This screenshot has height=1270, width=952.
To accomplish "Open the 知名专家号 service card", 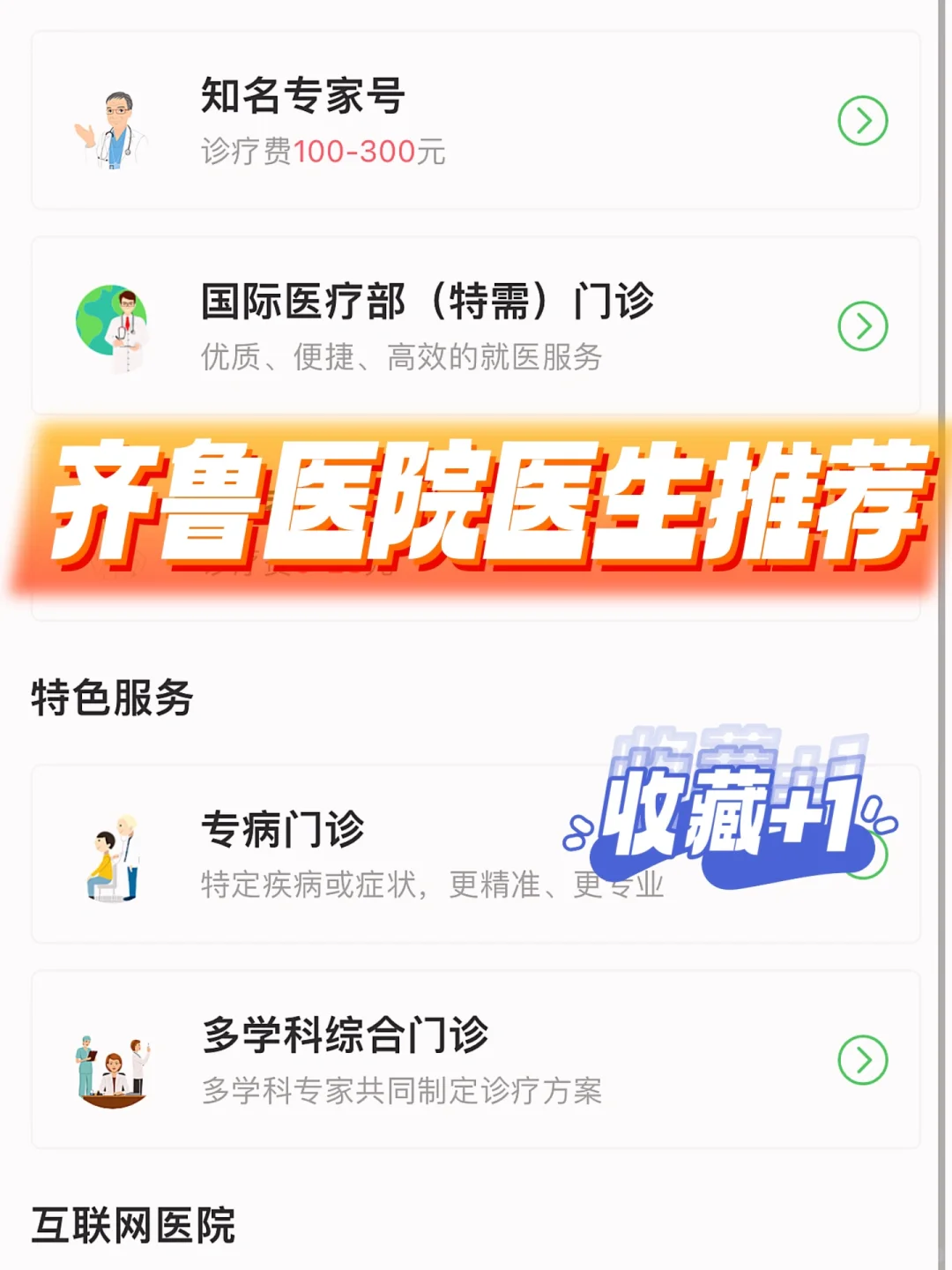I will (476, 121).
